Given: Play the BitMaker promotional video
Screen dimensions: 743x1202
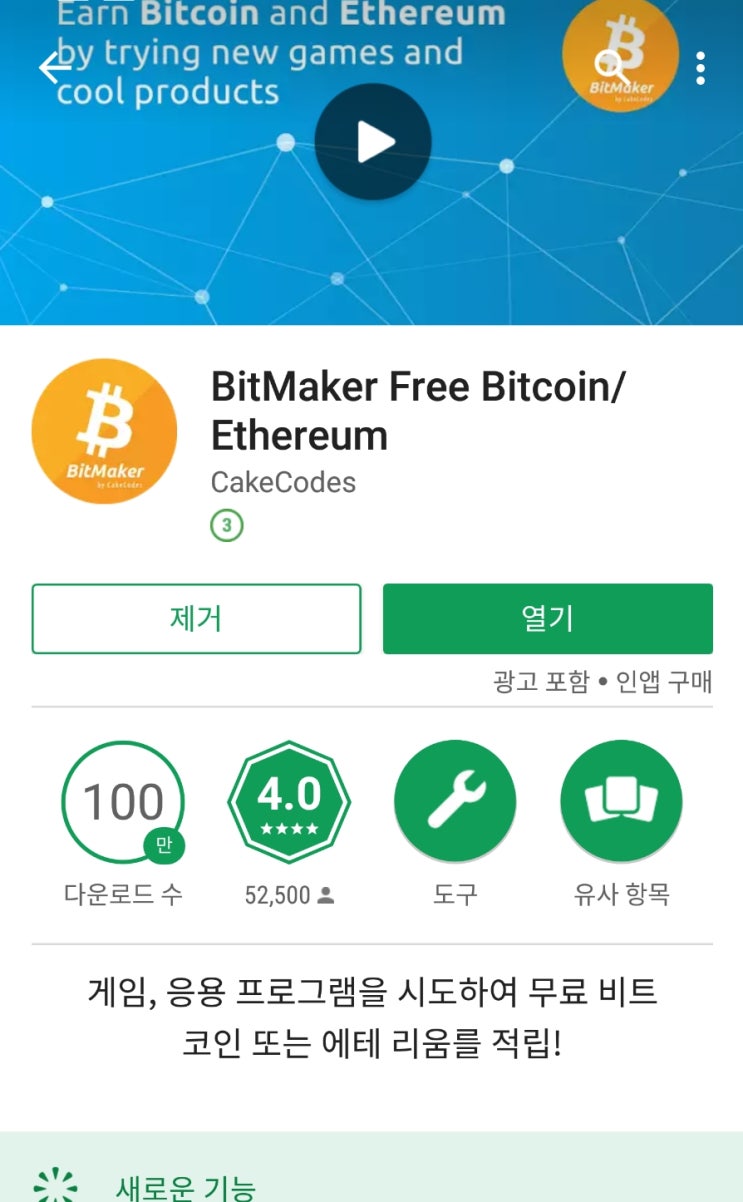Looking at the screenshot, I should pos(373,141).
